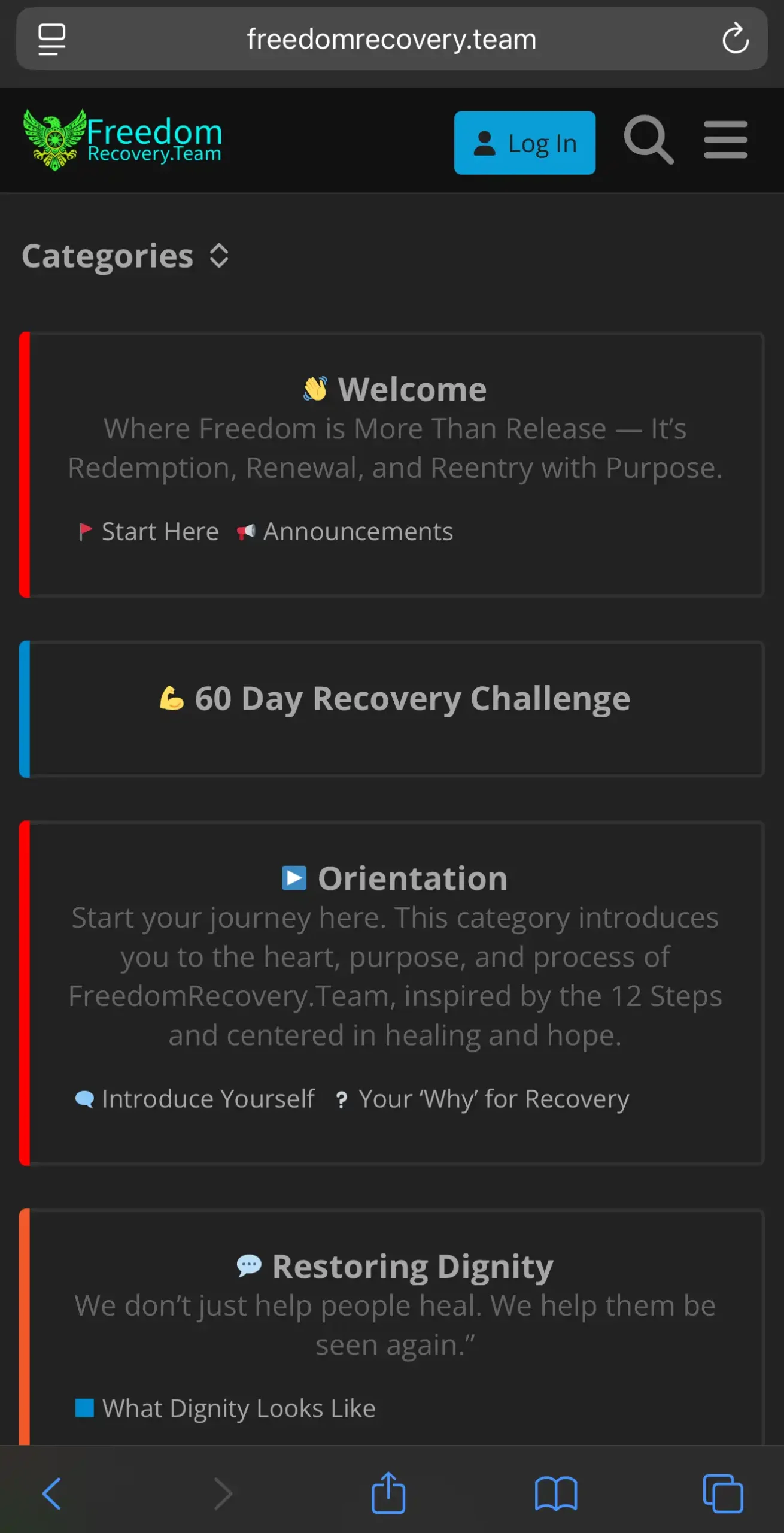Tap the freedomrecovery.team address field
The width and height of the screenshot is (784, 1533).
pos(391,40)
